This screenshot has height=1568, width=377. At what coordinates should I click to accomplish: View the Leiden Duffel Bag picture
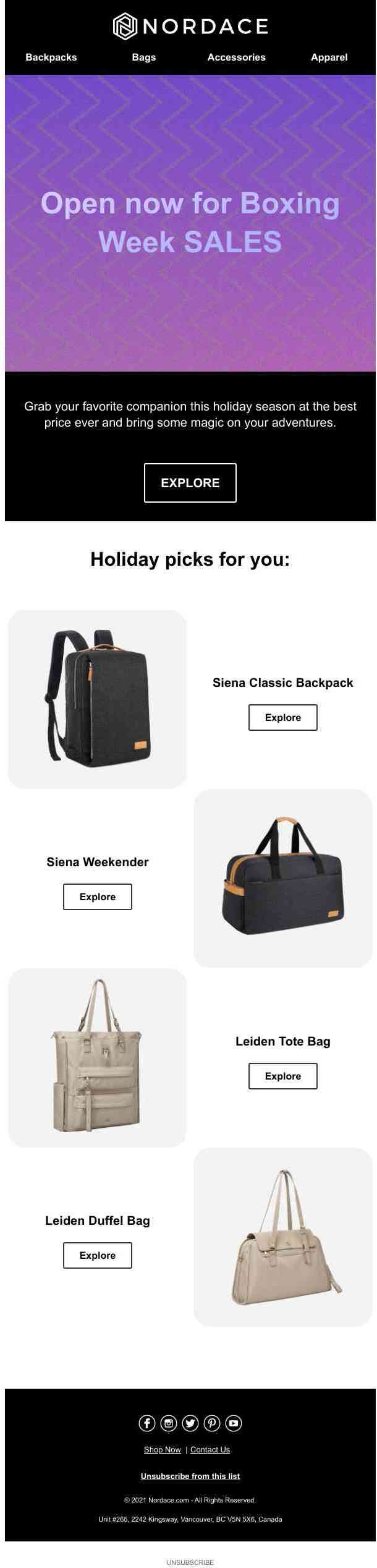(x=282, y=1237)
